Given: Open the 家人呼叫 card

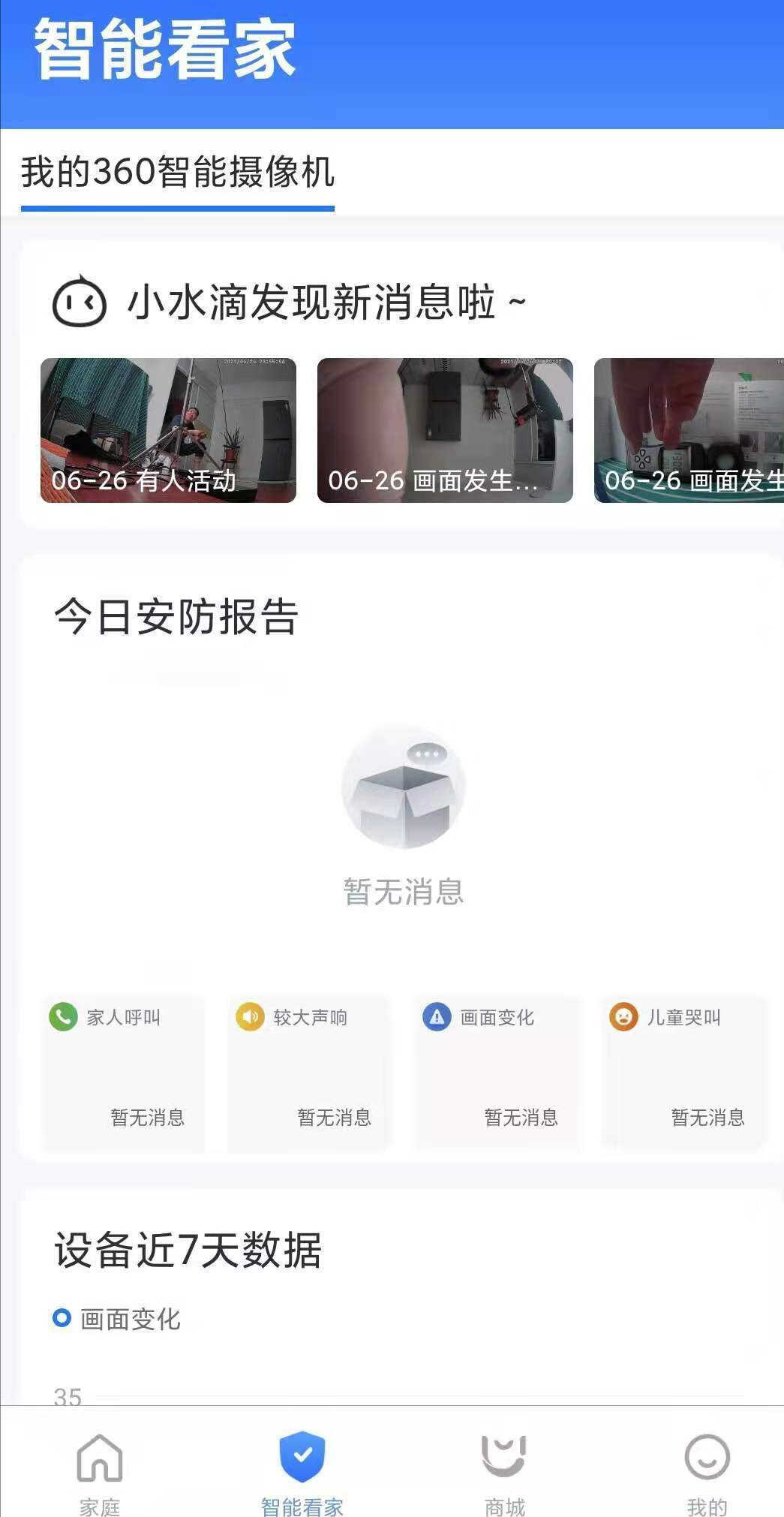Looking at the screenshot, I should point(123,1073).
